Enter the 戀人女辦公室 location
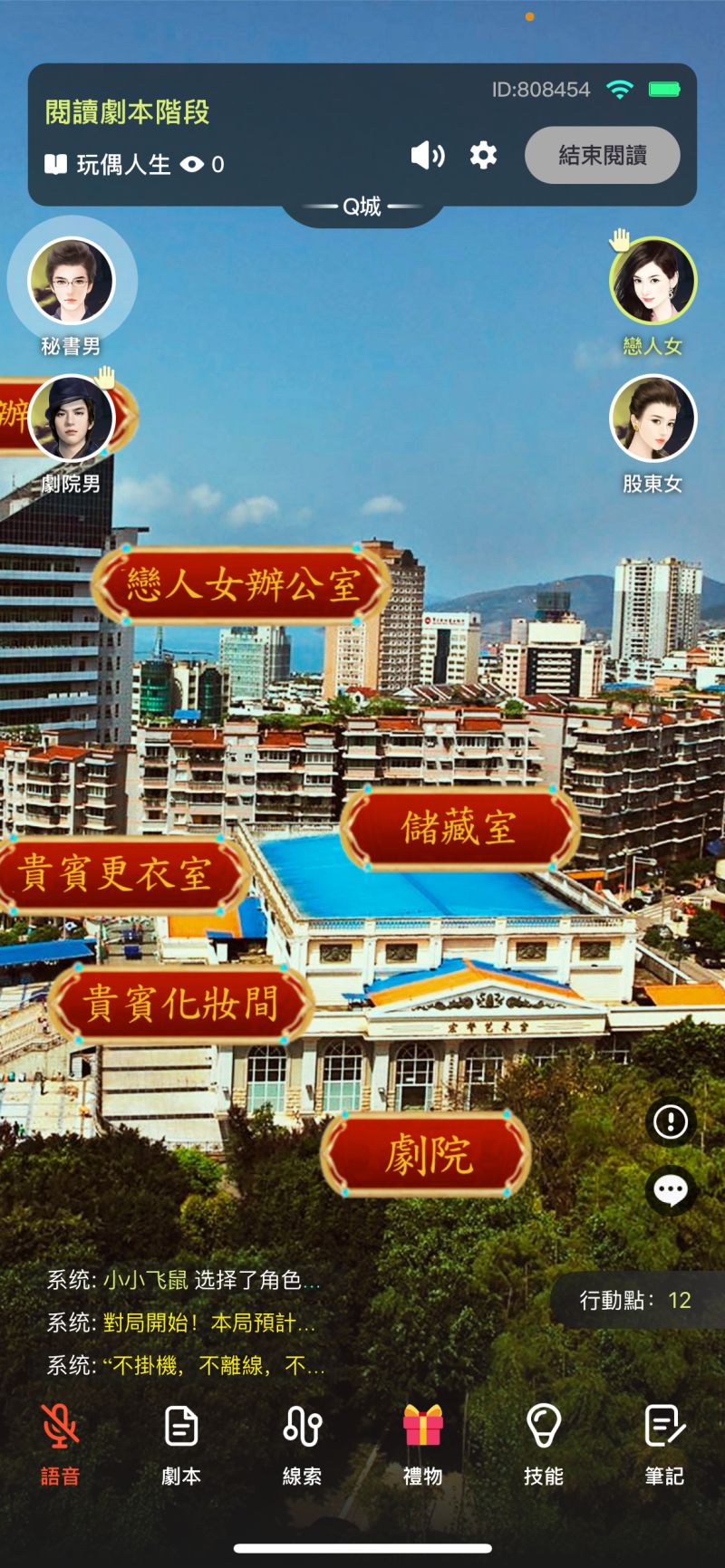The image size is (725, 1568). (242, 585)
